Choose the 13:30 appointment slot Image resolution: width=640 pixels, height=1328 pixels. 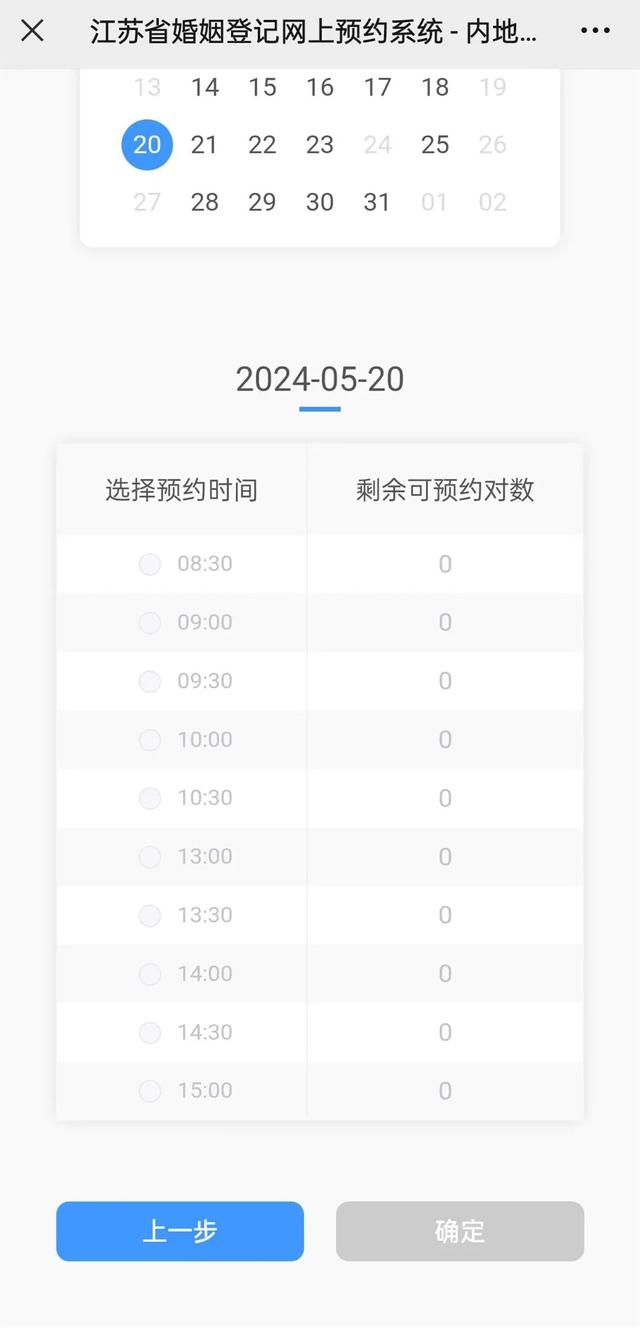click(x=150, y=915)
